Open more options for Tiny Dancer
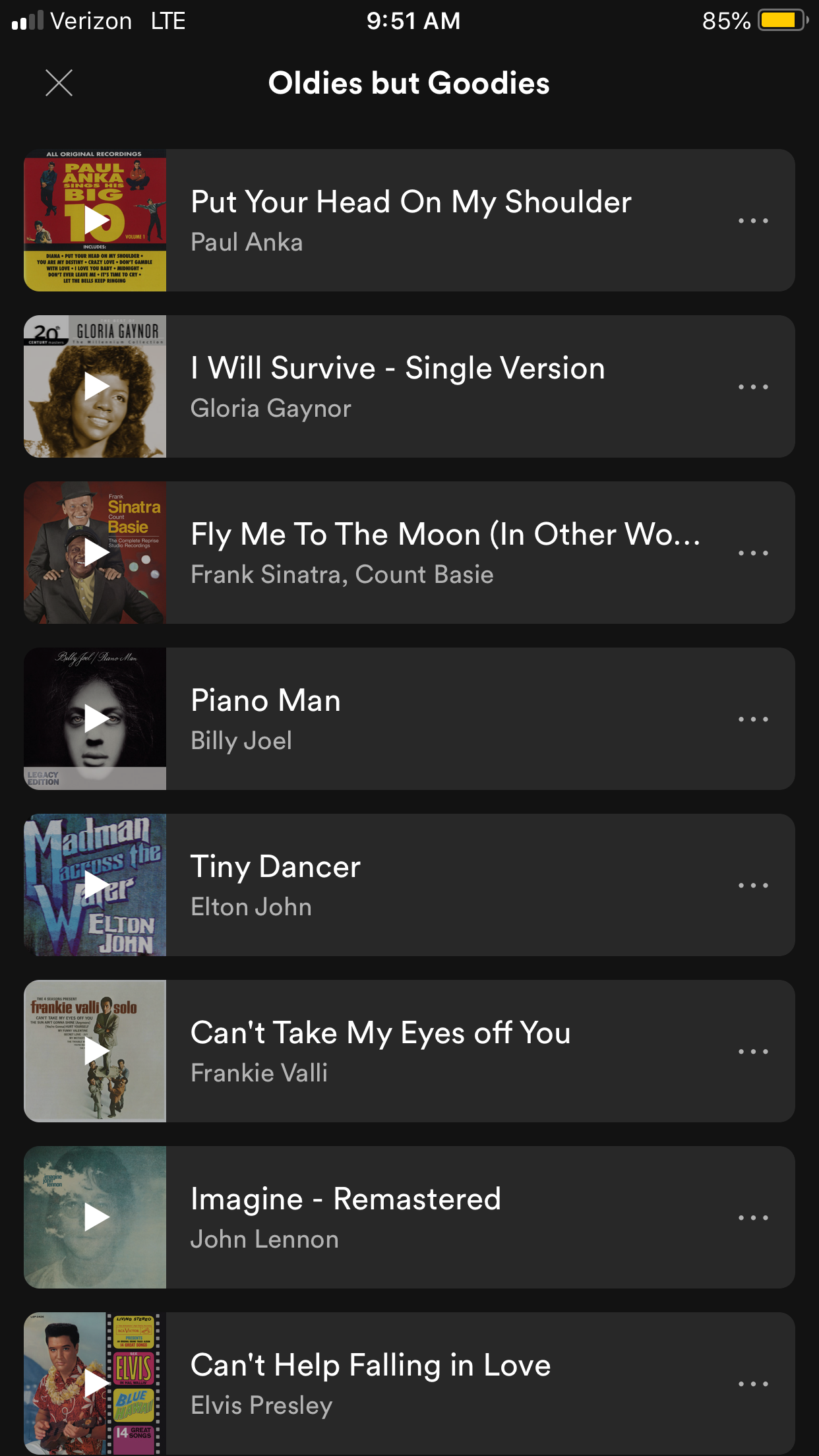 (x=753, y=886)
